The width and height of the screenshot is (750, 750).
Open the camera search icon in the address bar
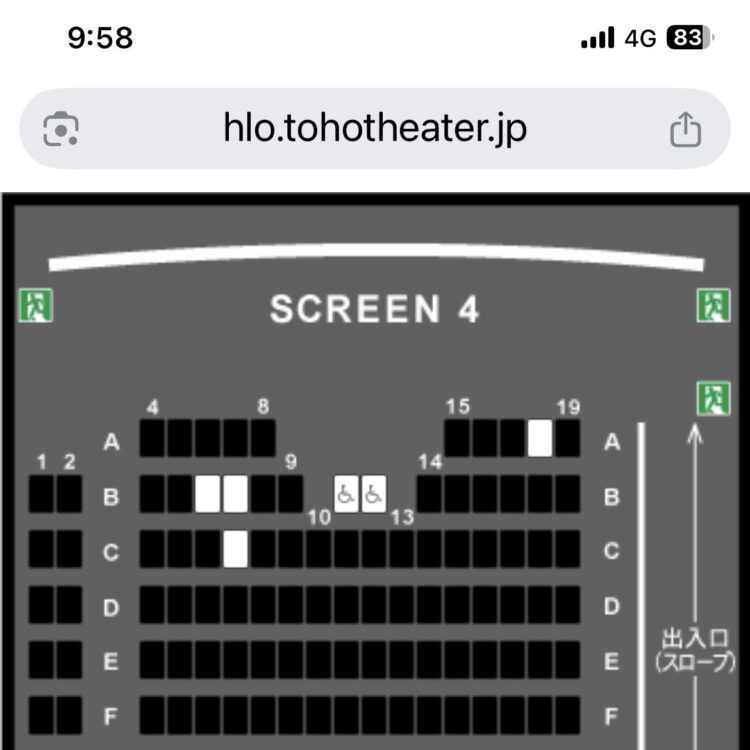[x=61, y=129]
